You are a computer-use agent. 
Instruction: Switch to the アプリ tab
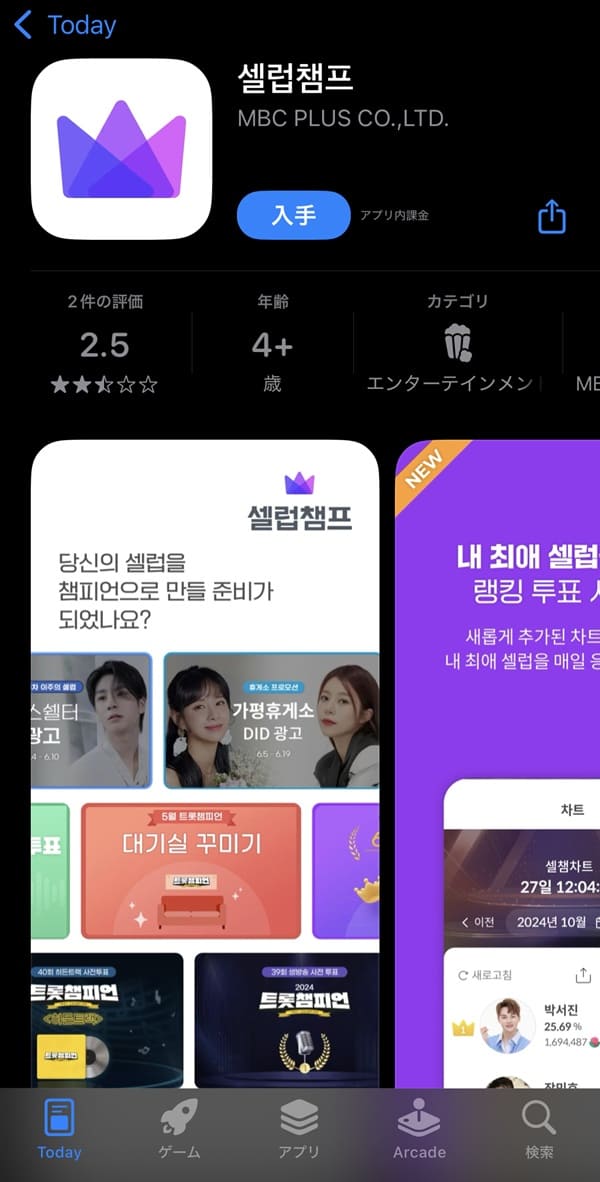click(299, 1130)
